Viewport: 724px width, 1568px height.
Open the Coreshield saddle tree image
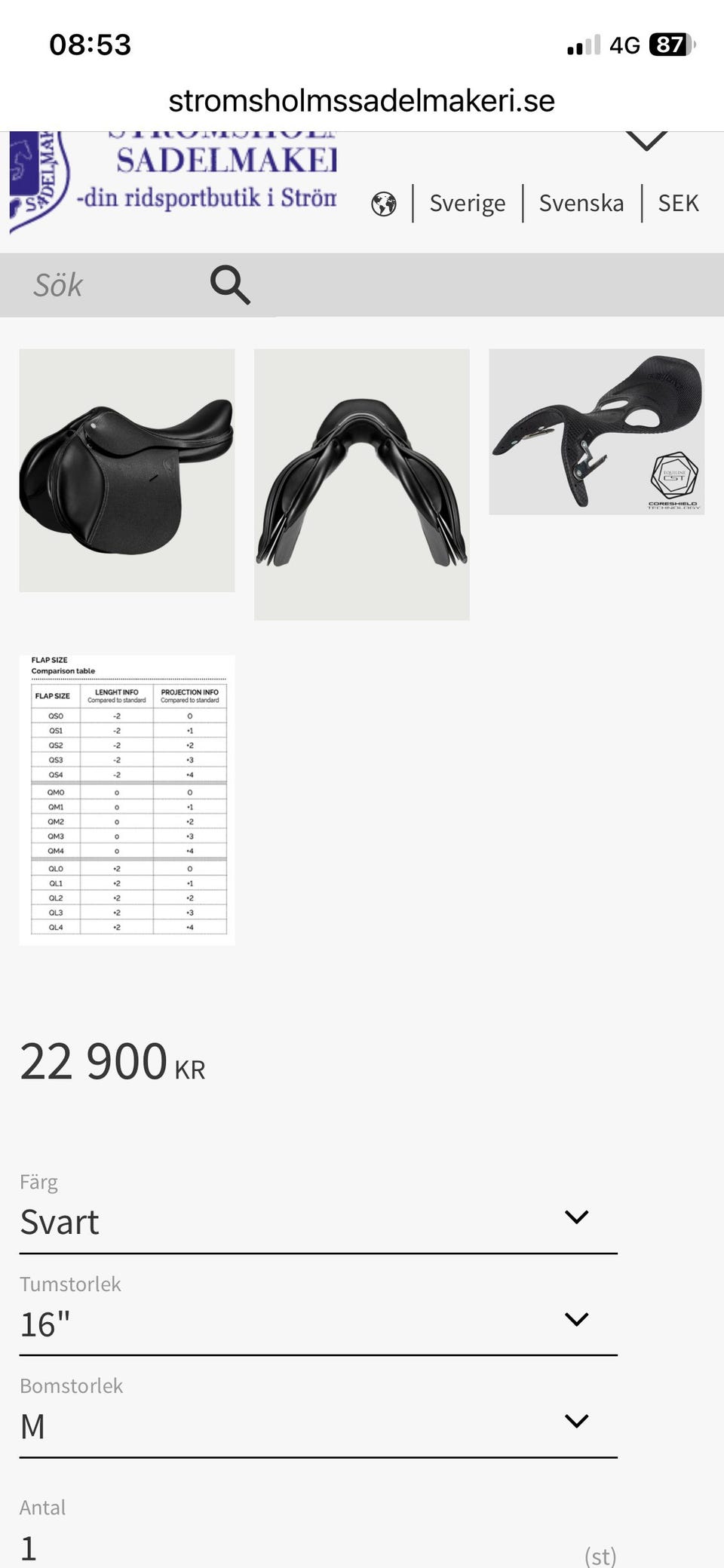pos(597,431)
